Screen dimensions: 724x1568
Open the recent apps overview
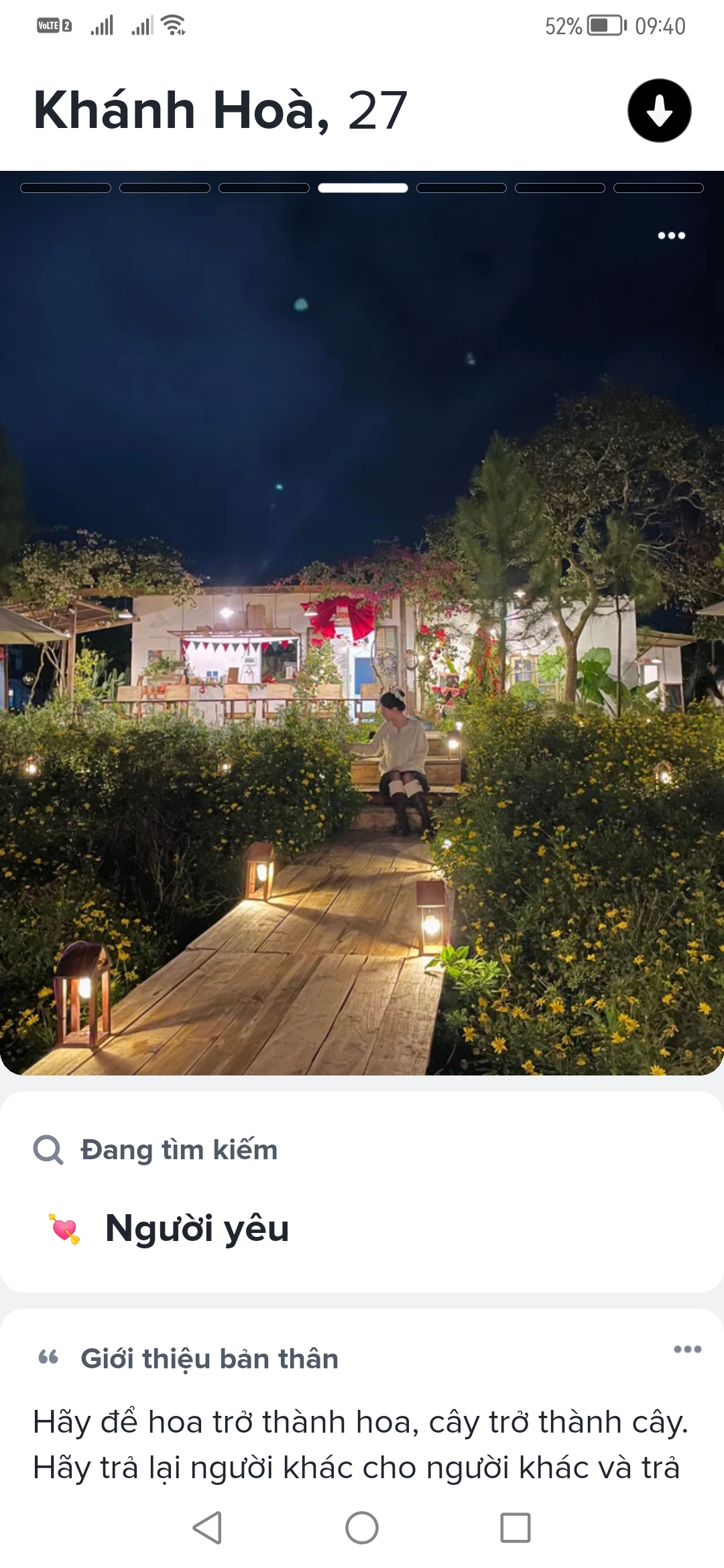(x=516, y=1528)
